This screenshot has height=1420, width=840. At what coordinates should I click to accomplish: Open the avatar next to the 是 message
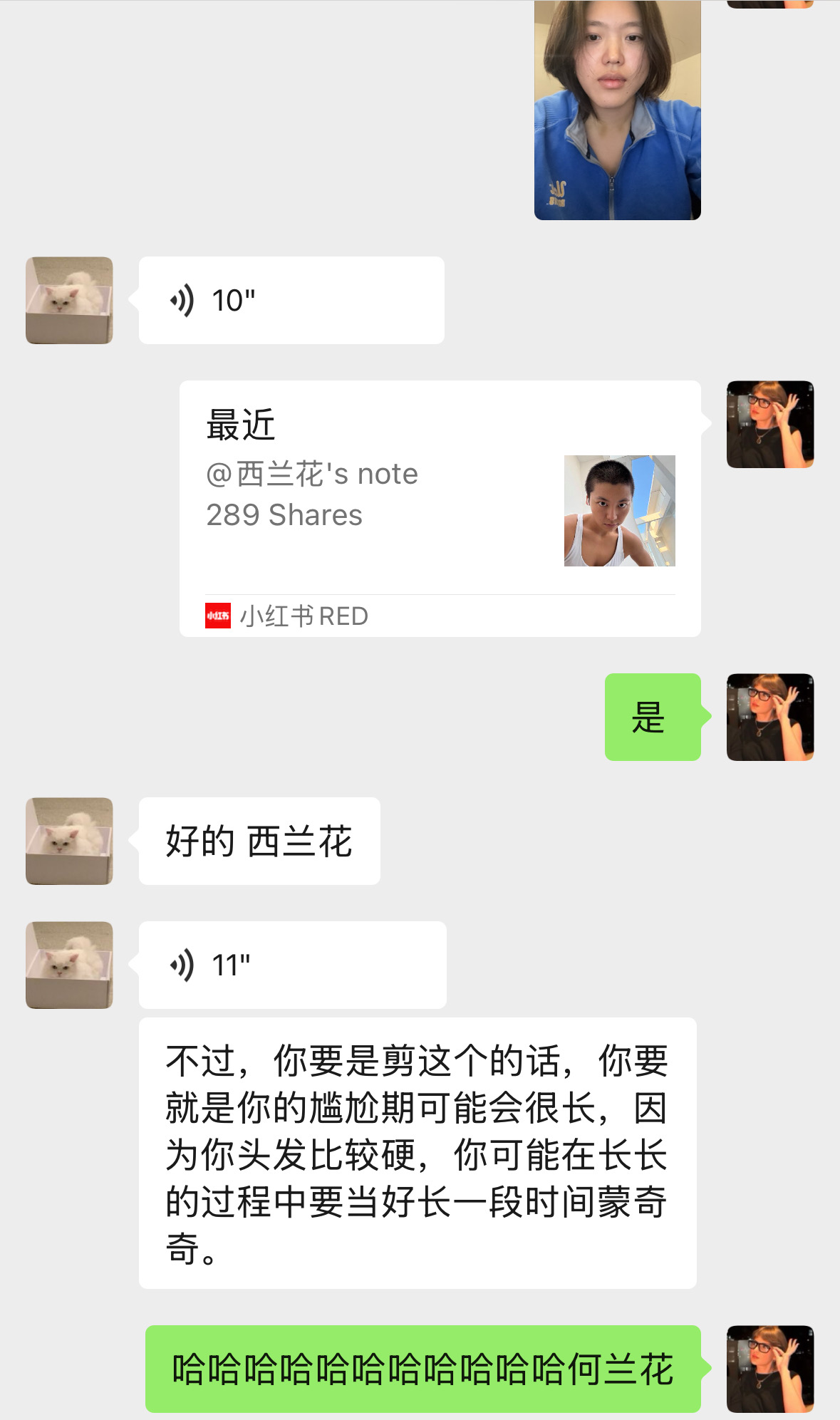pyautogui.click(x=769, y=717)
